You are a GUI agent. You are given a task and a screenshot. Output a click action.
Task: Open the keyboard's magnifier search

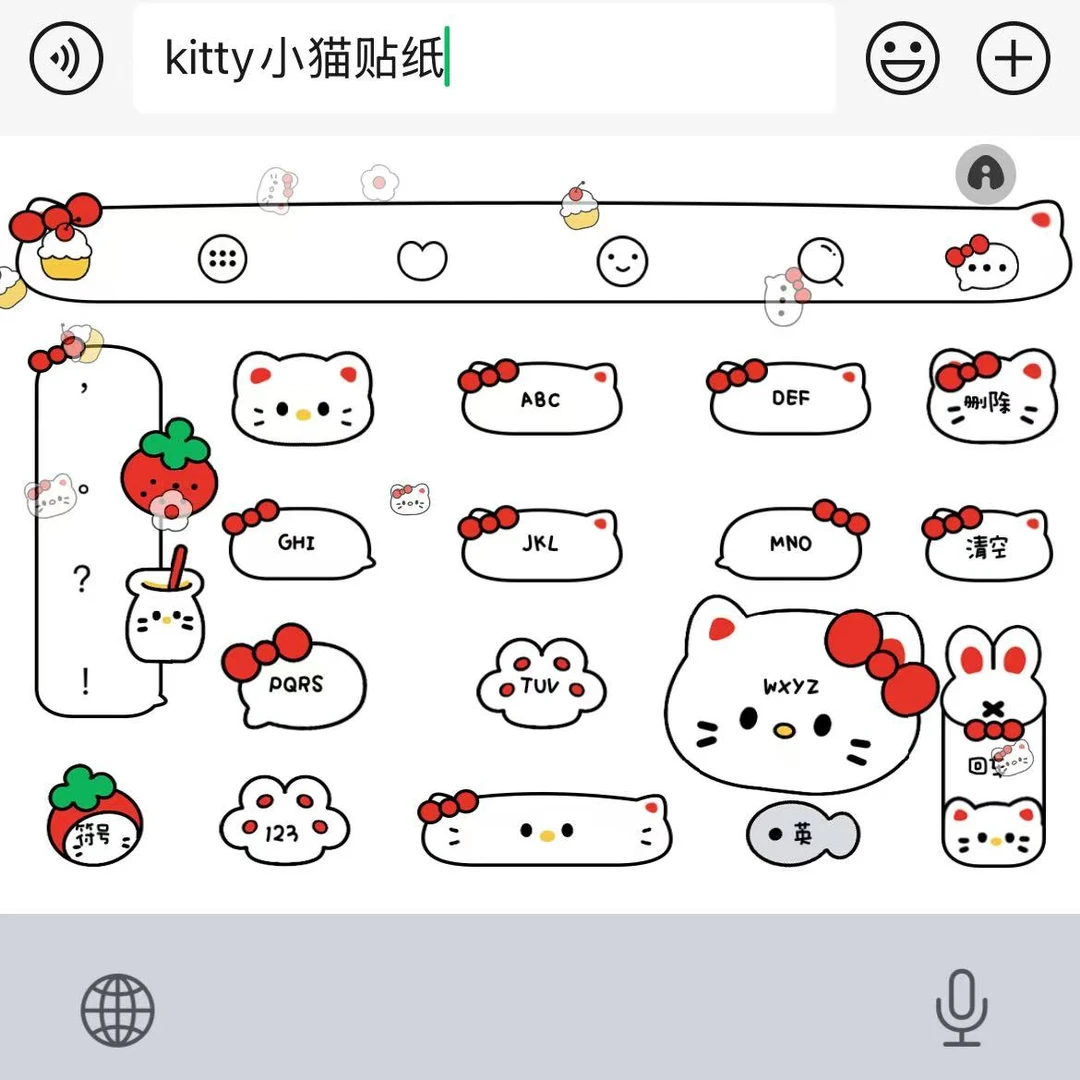(822, 262)
